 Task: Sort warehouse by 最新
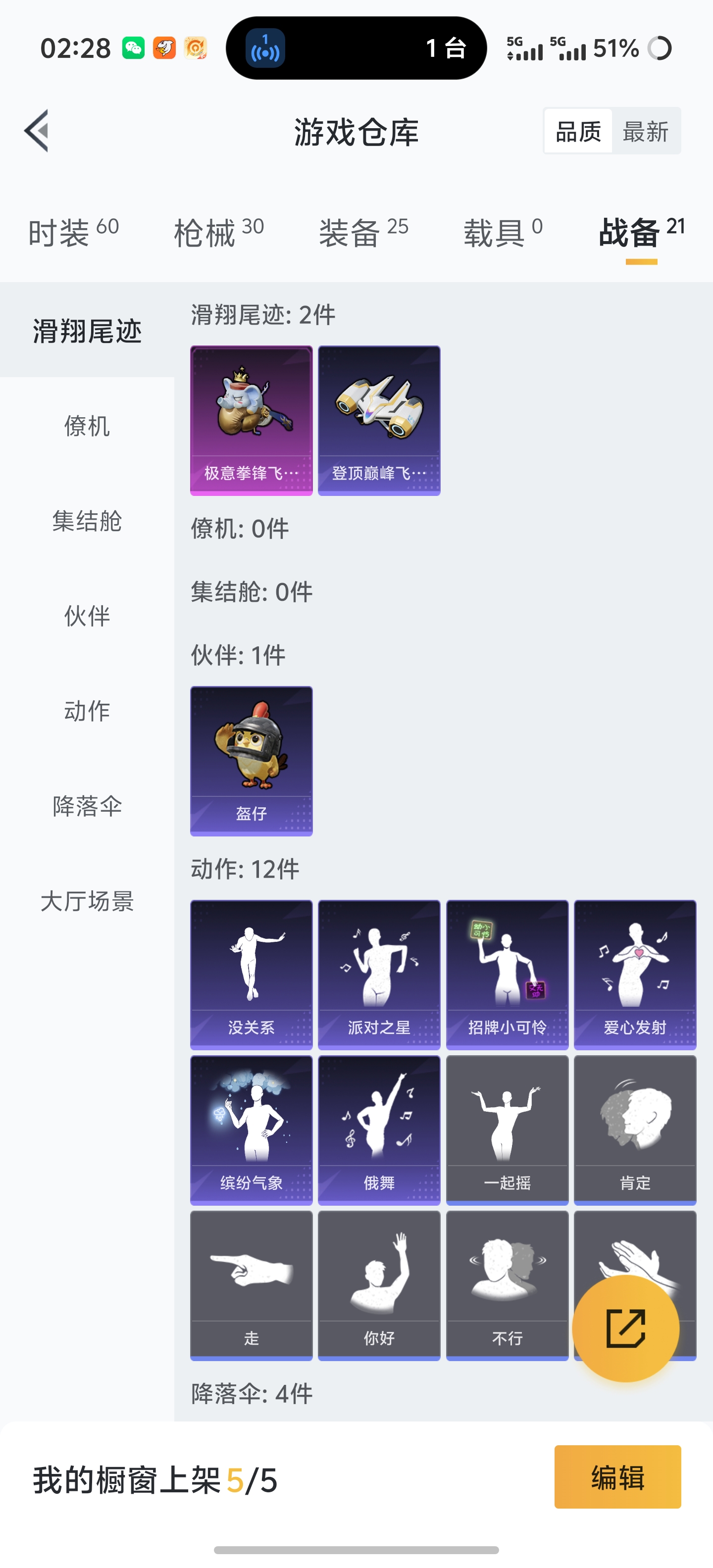click(646, 132)
